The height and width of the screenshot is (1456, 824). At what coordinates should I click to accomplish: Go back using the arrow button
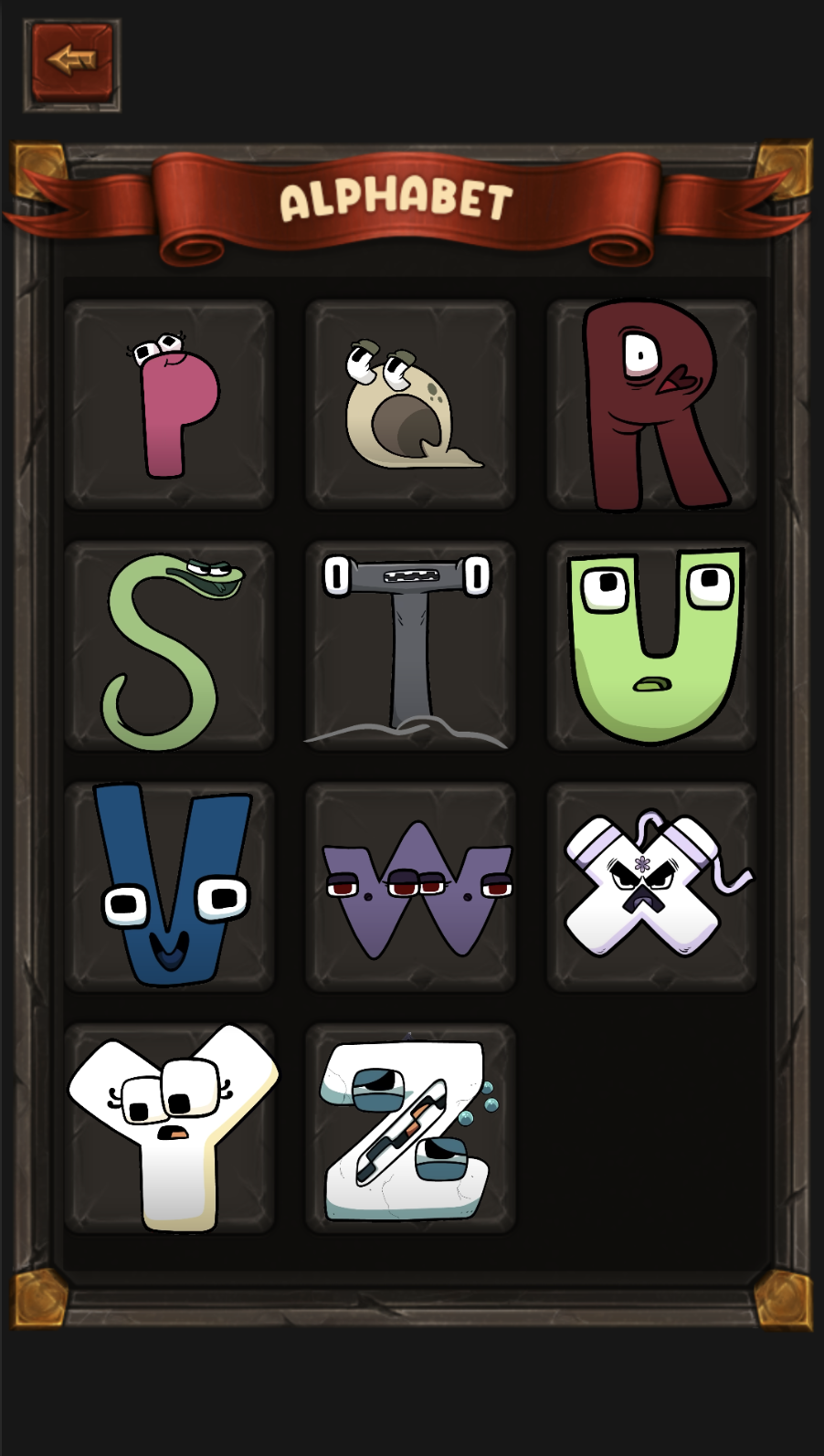tap(72, 64)
